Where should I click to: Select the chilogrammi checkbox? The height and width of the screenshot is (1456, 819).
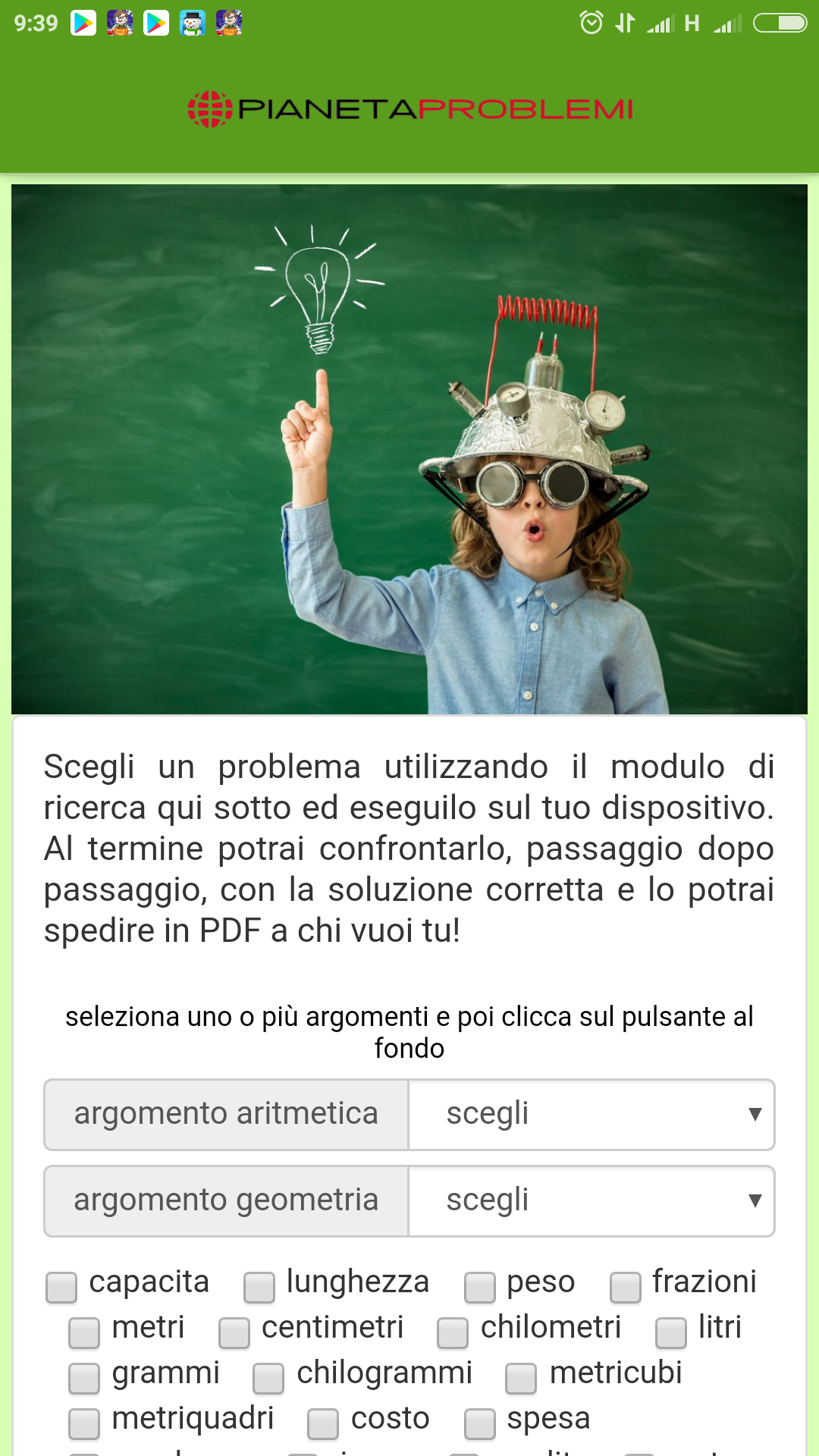tap(268, 1378)
